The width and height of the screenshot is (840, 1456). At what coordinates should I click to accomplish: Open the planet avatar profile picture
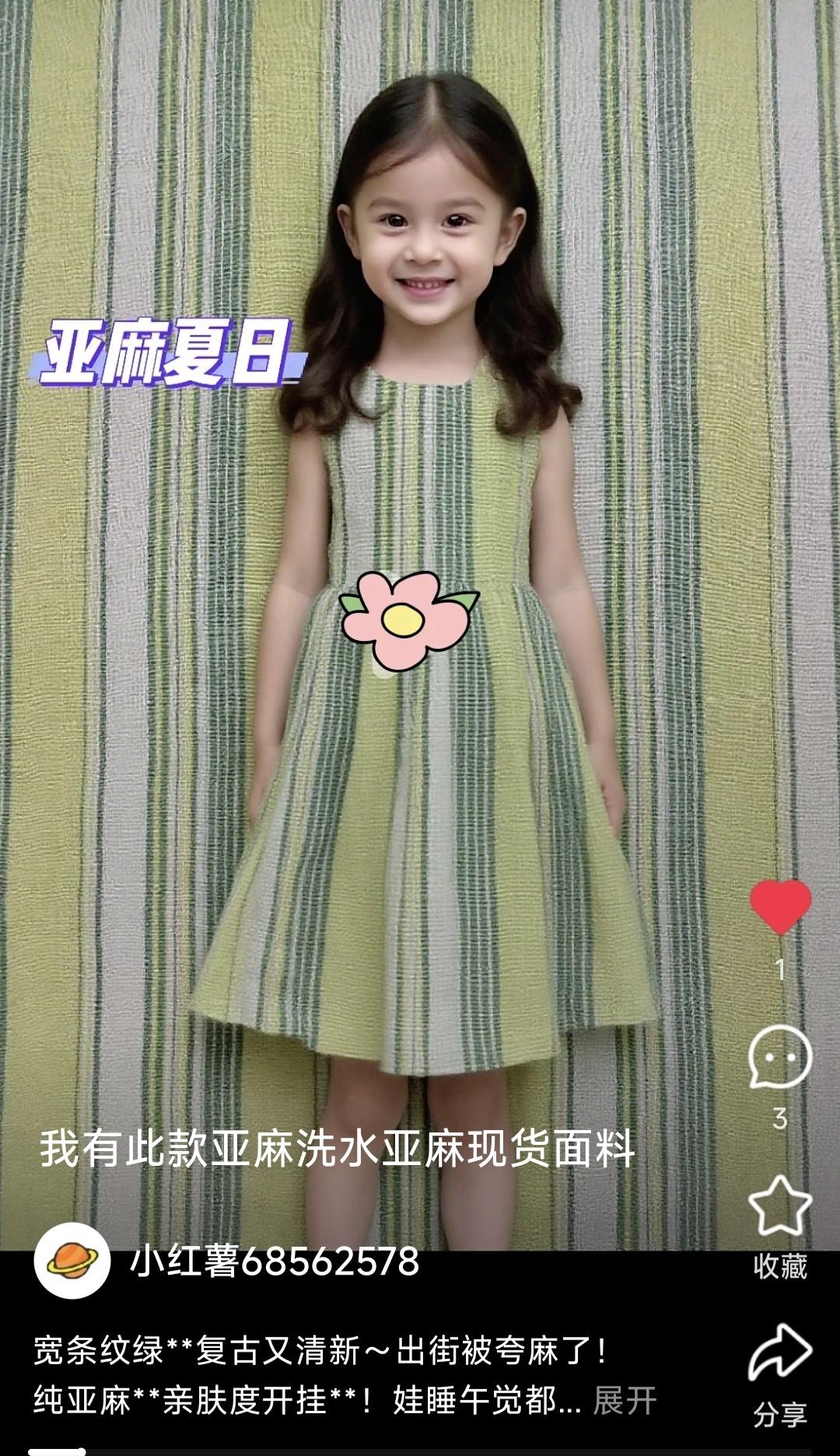(72, 1261)
